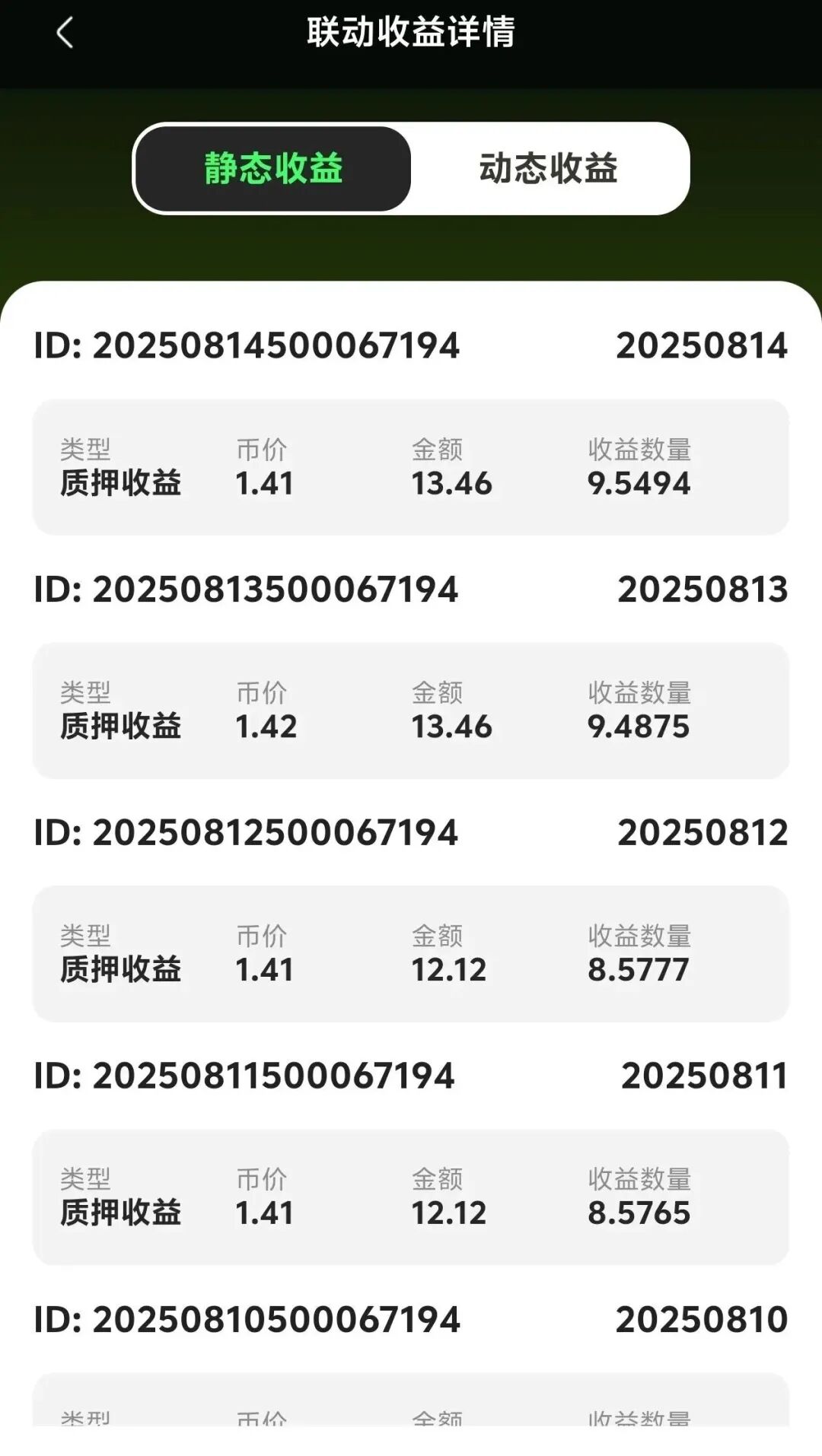Switch to the 动态收益 tab
This screenshot has width=822, height=1456.
[550, 169]
